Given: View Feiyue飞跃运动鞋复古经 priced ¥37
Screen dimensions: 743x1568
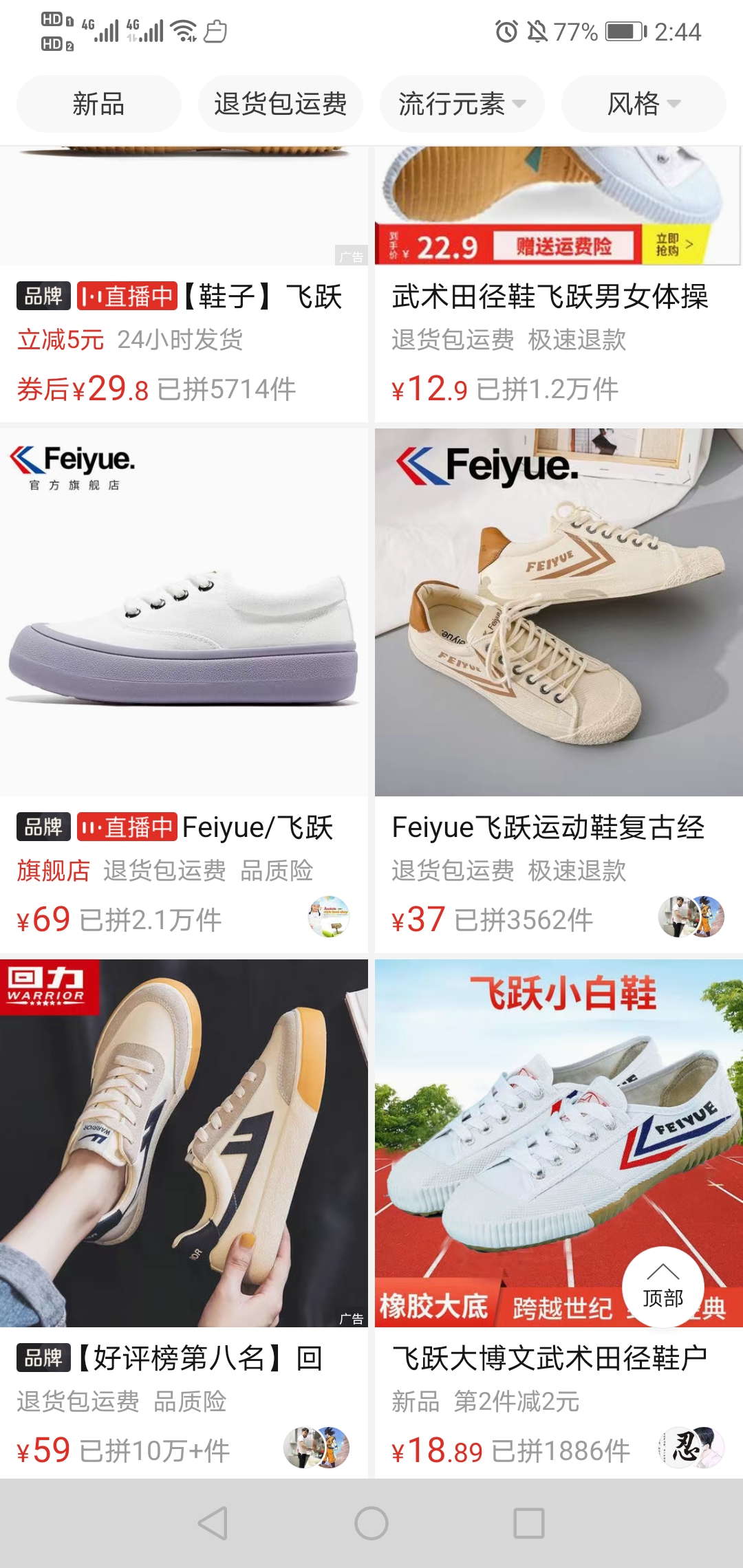Looking at the screenshot, I should pyautogui.click(x=559, y=612).
